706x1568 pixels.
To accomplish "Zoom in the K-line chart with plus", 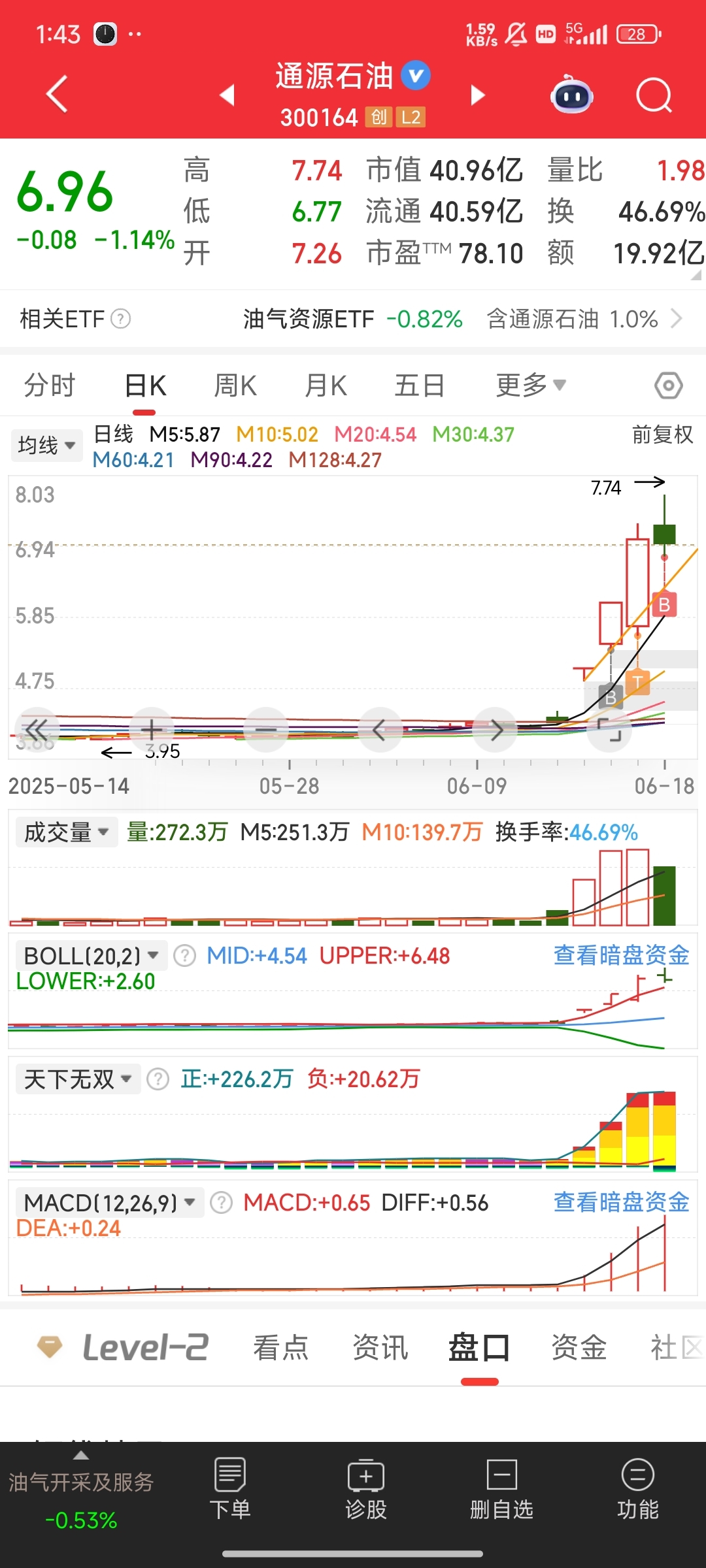I will click(152, 728).
